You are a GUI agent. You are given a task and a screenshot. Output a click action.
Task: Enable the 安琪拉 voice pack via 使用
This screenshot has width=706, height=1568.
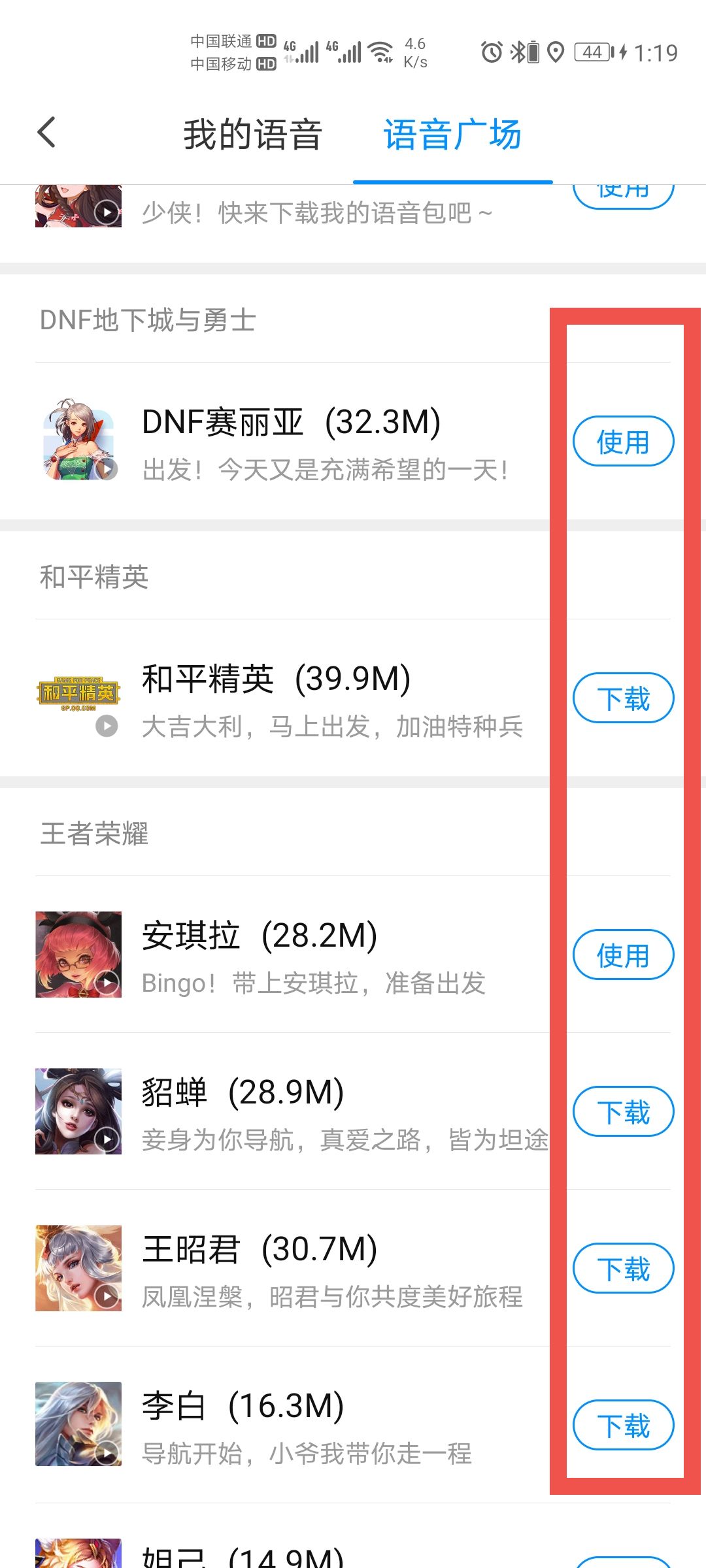(x=623, y=955)
